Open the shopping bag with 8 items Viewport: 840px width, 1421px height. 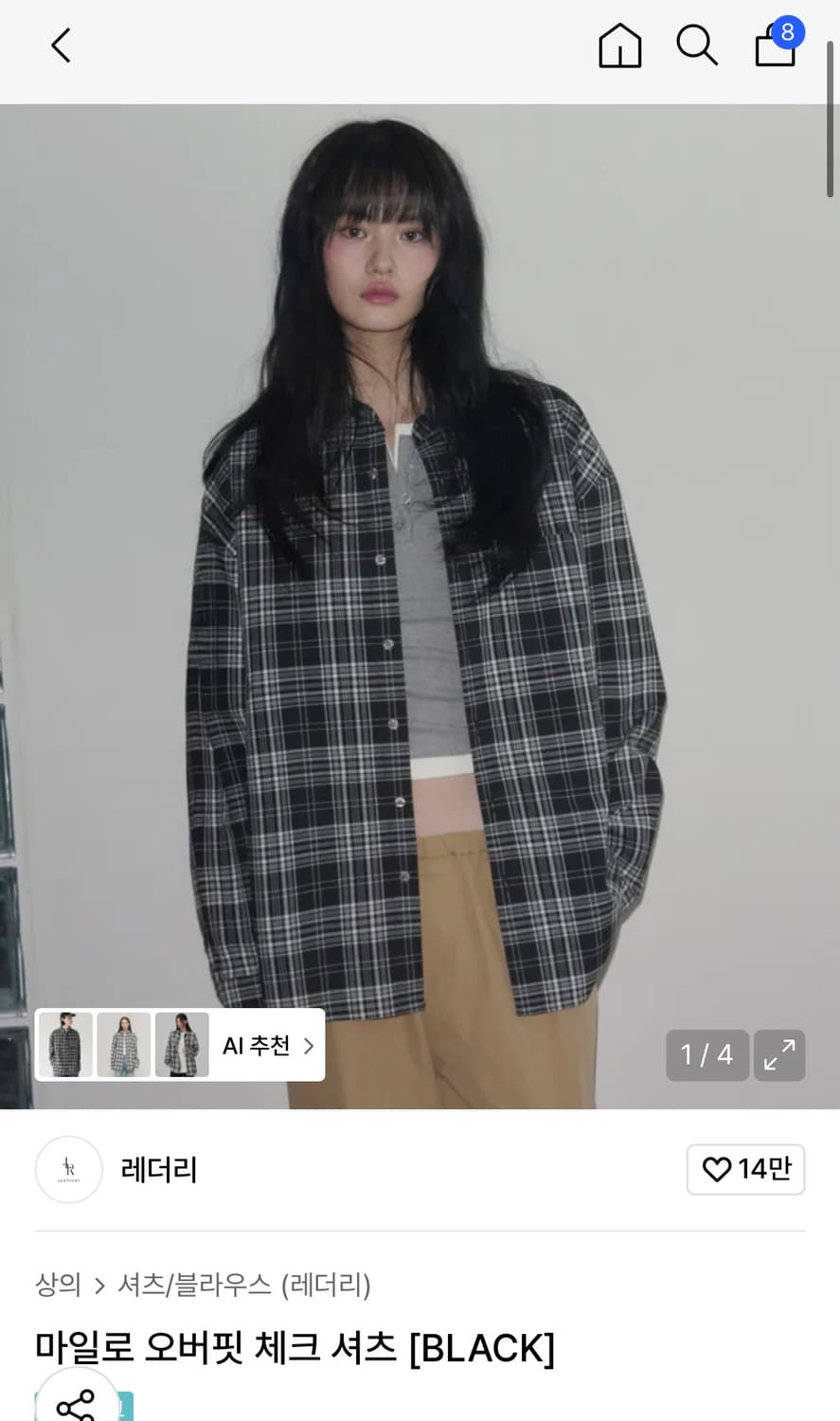775,49
